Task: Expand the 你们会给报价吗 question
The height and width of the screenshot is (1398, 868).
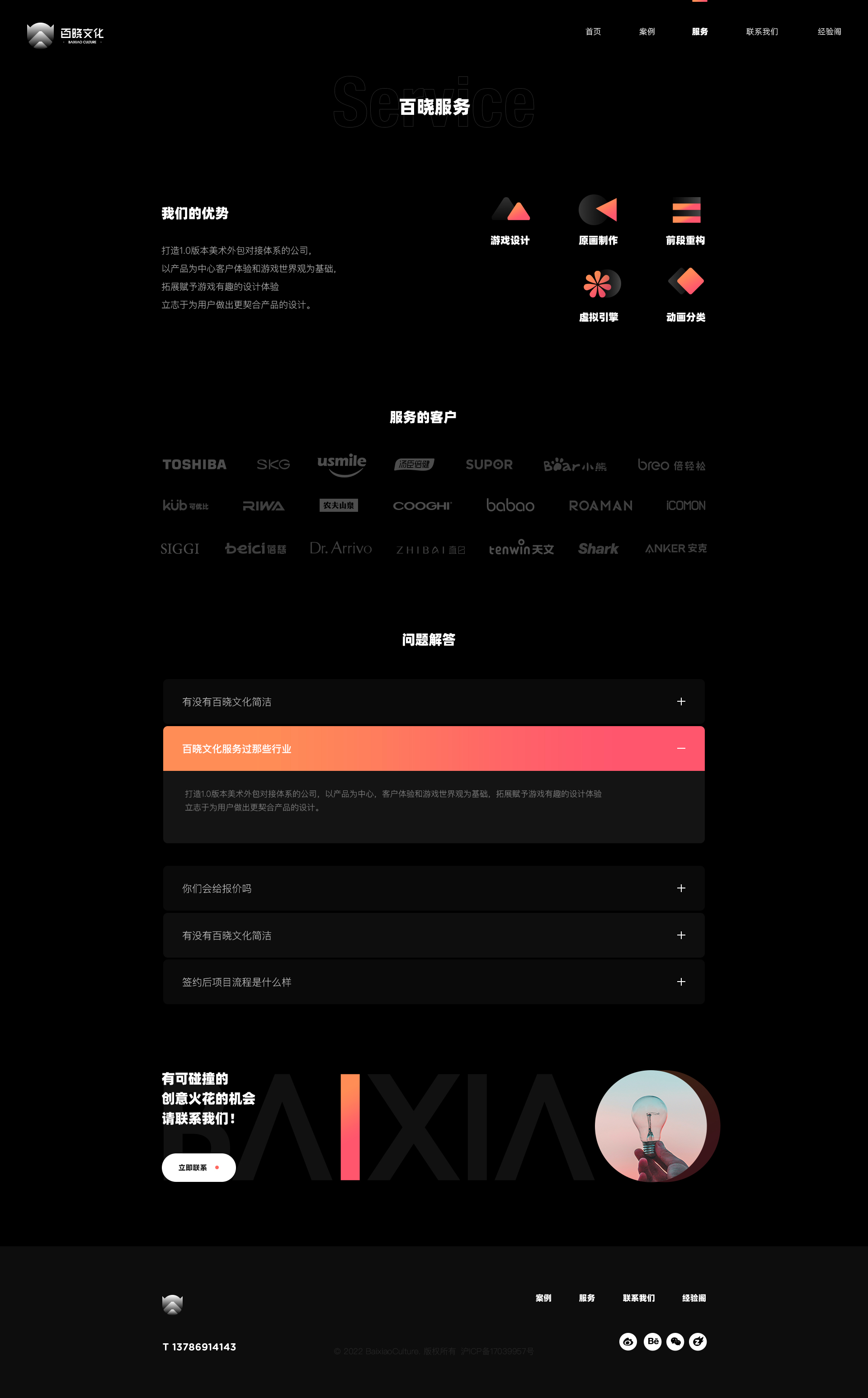Action: pyautogui.click(x=681, y=888)
